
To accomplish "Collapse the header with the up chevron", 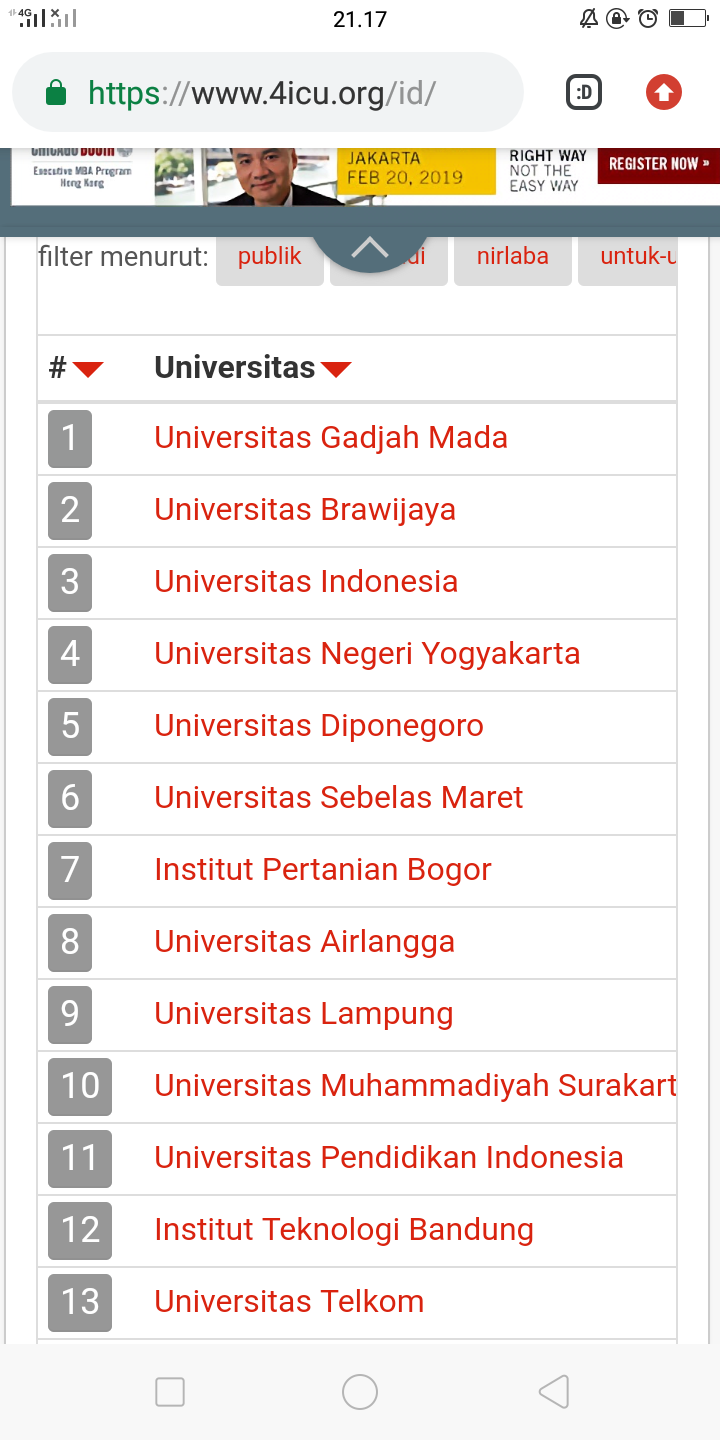I will (370, 248).
